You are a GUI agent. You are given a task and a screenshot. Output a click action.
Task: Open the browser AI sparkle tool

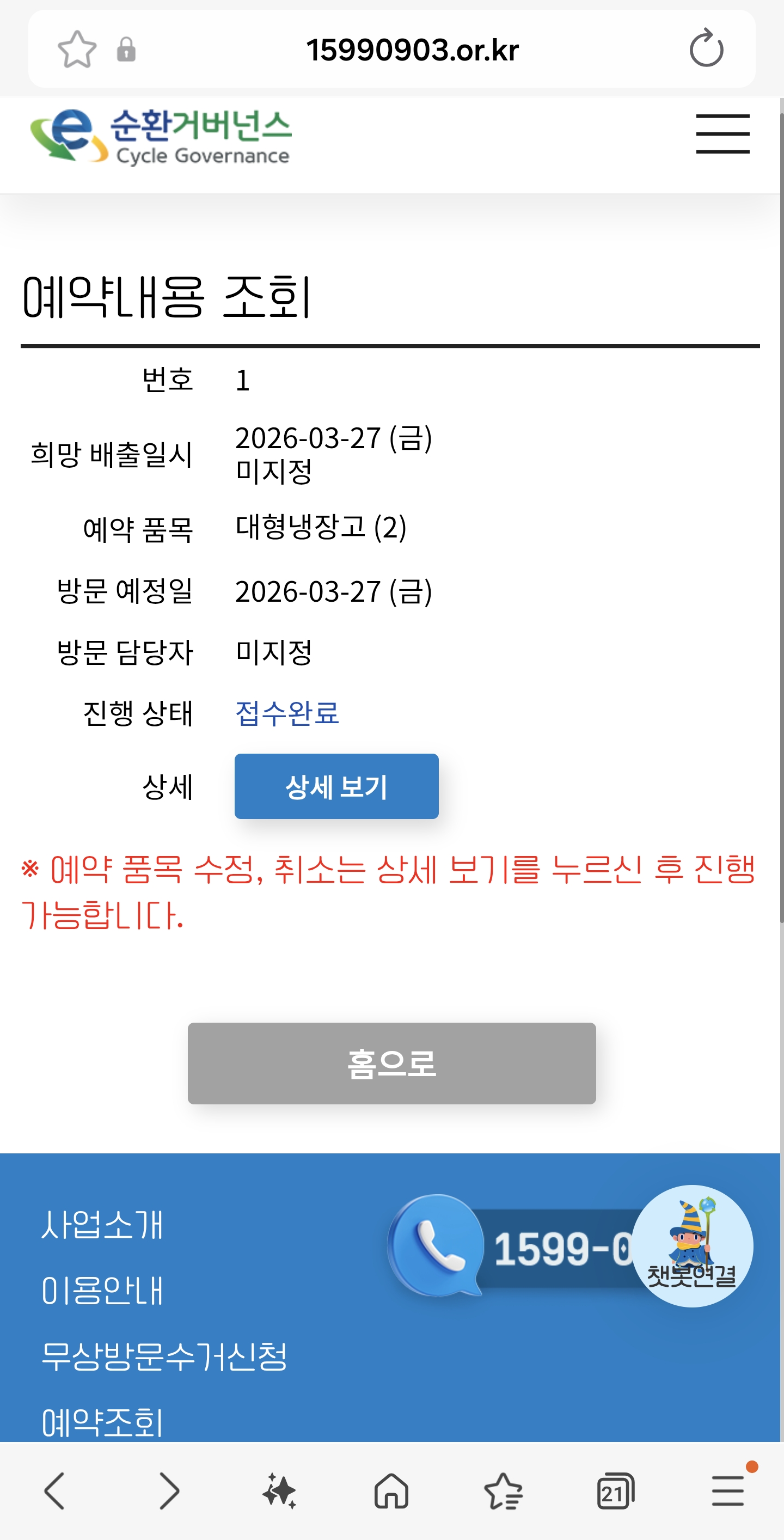tap(280, 1491)
